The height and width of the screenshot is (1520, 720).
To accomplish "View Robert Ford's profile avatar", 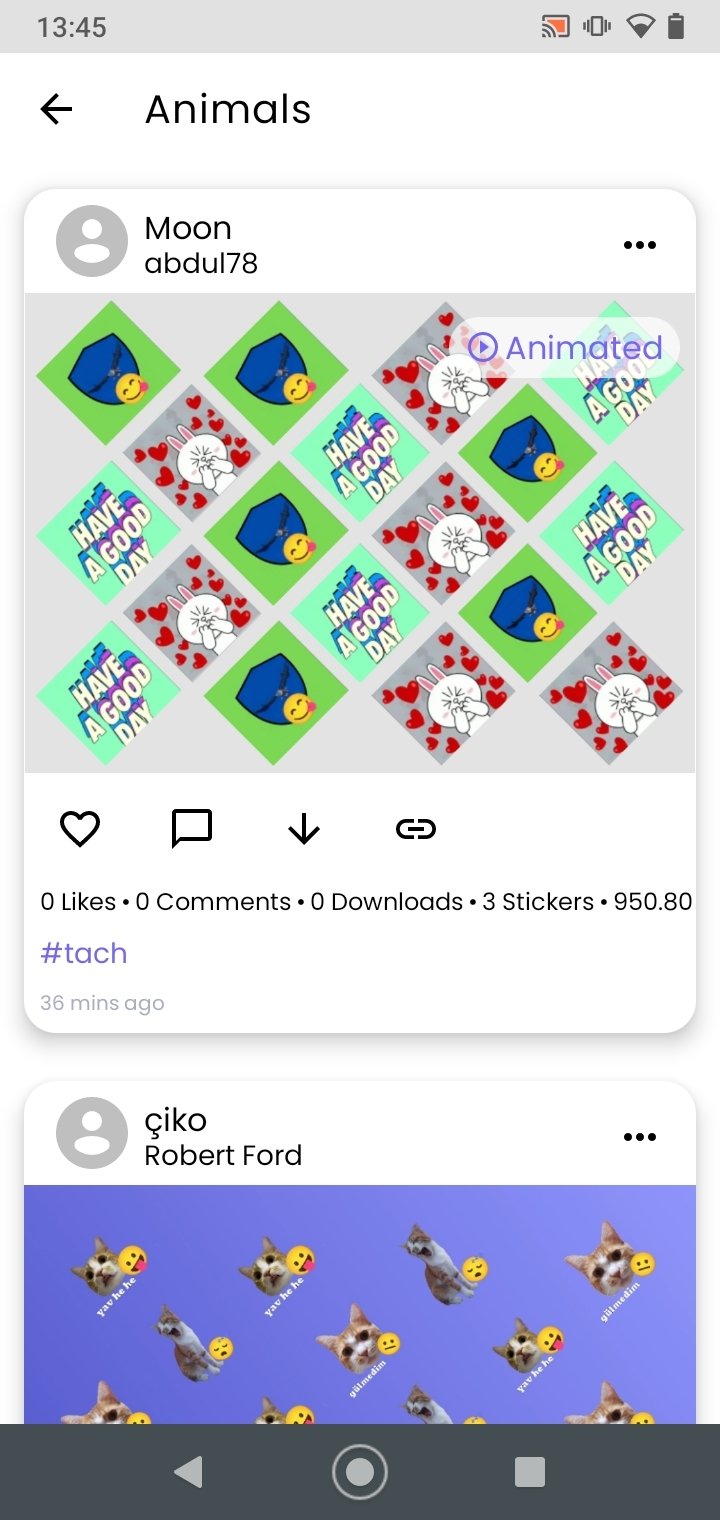I will point(92,1133).
